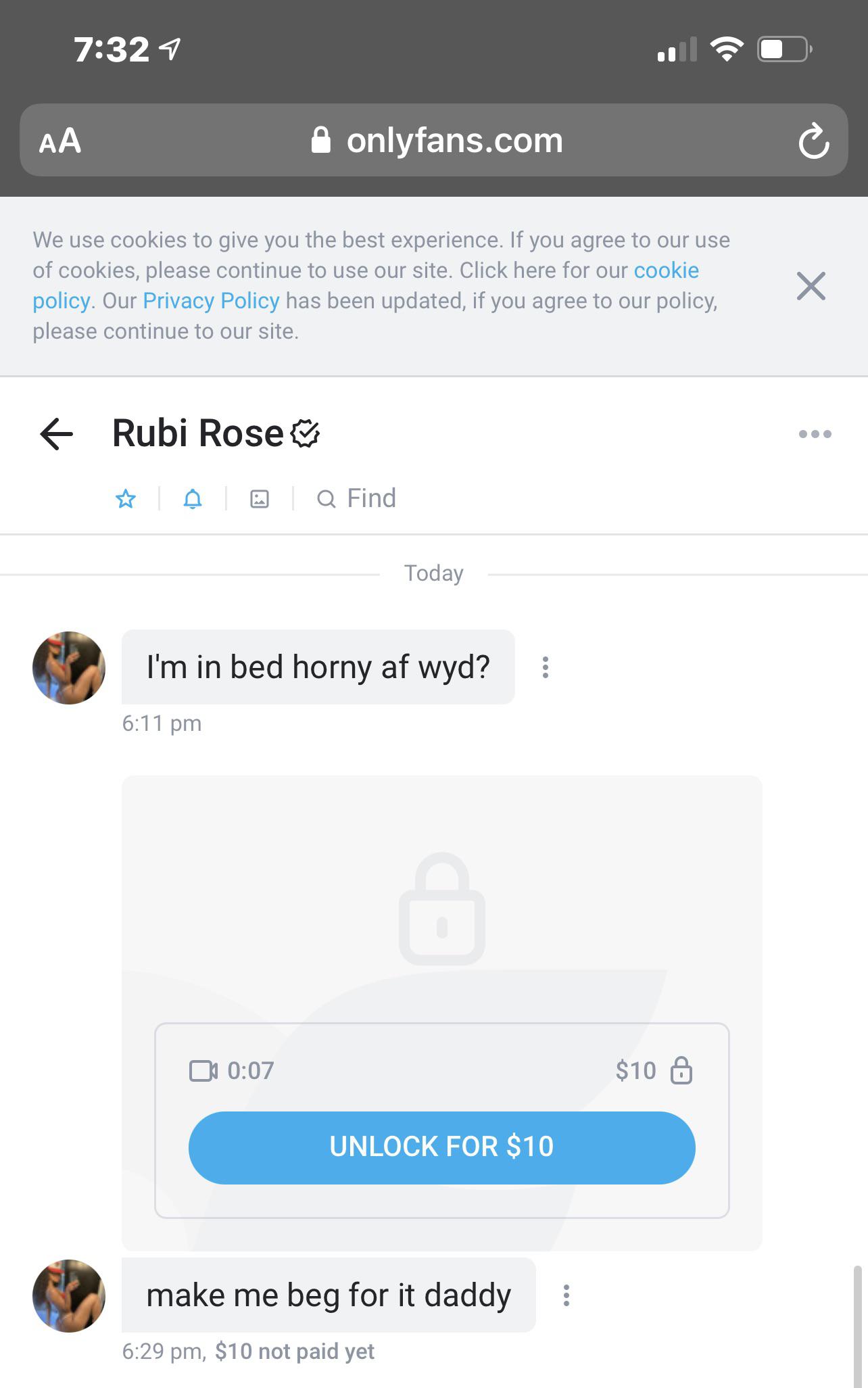Viewport: 868px width, 1388px height.
Task: Open the chat media gallery icon
Action: click(260, 499)
